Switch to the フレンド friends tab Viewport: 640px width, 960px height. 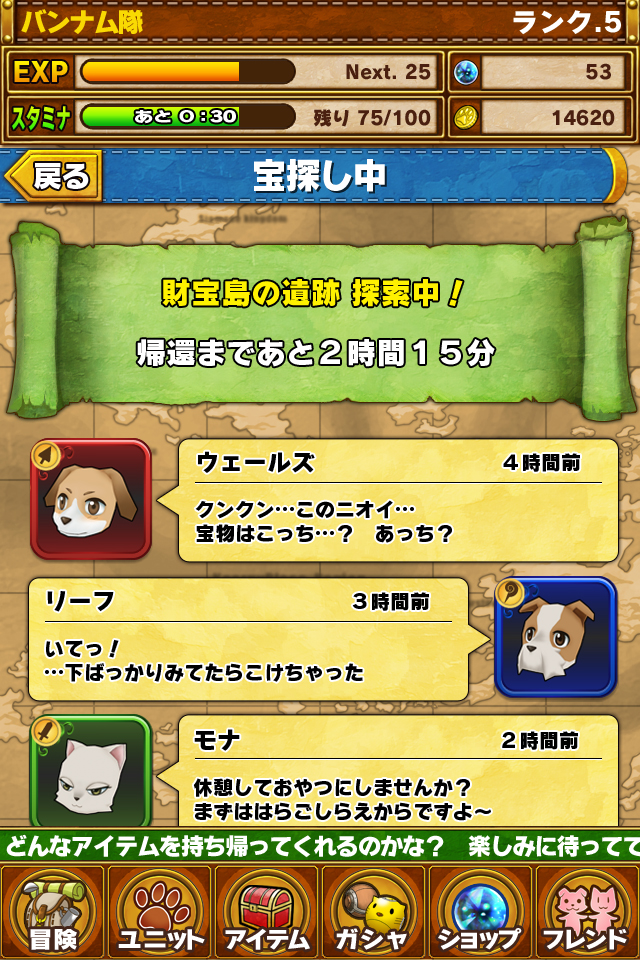[x=587, y=912]
